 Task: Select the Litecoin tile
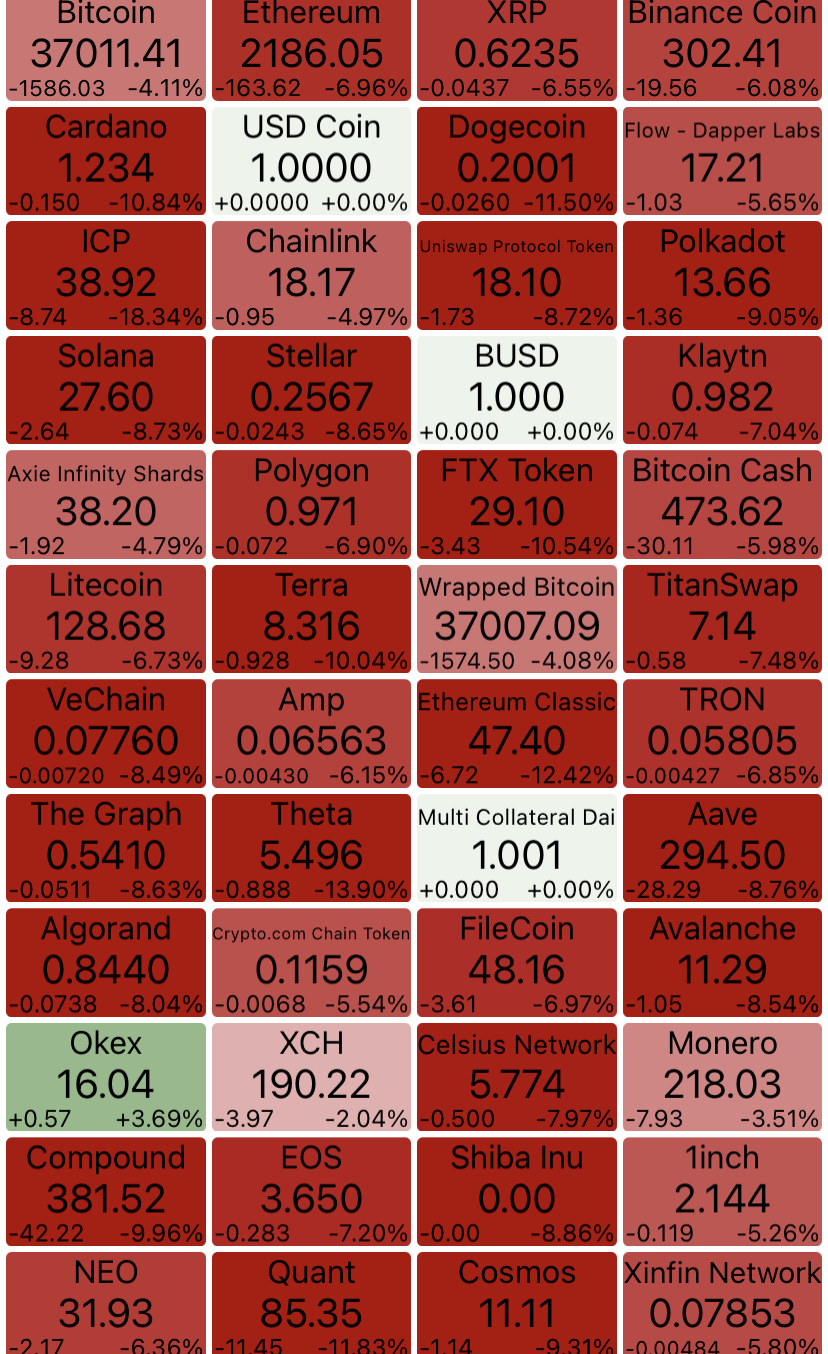106,619
